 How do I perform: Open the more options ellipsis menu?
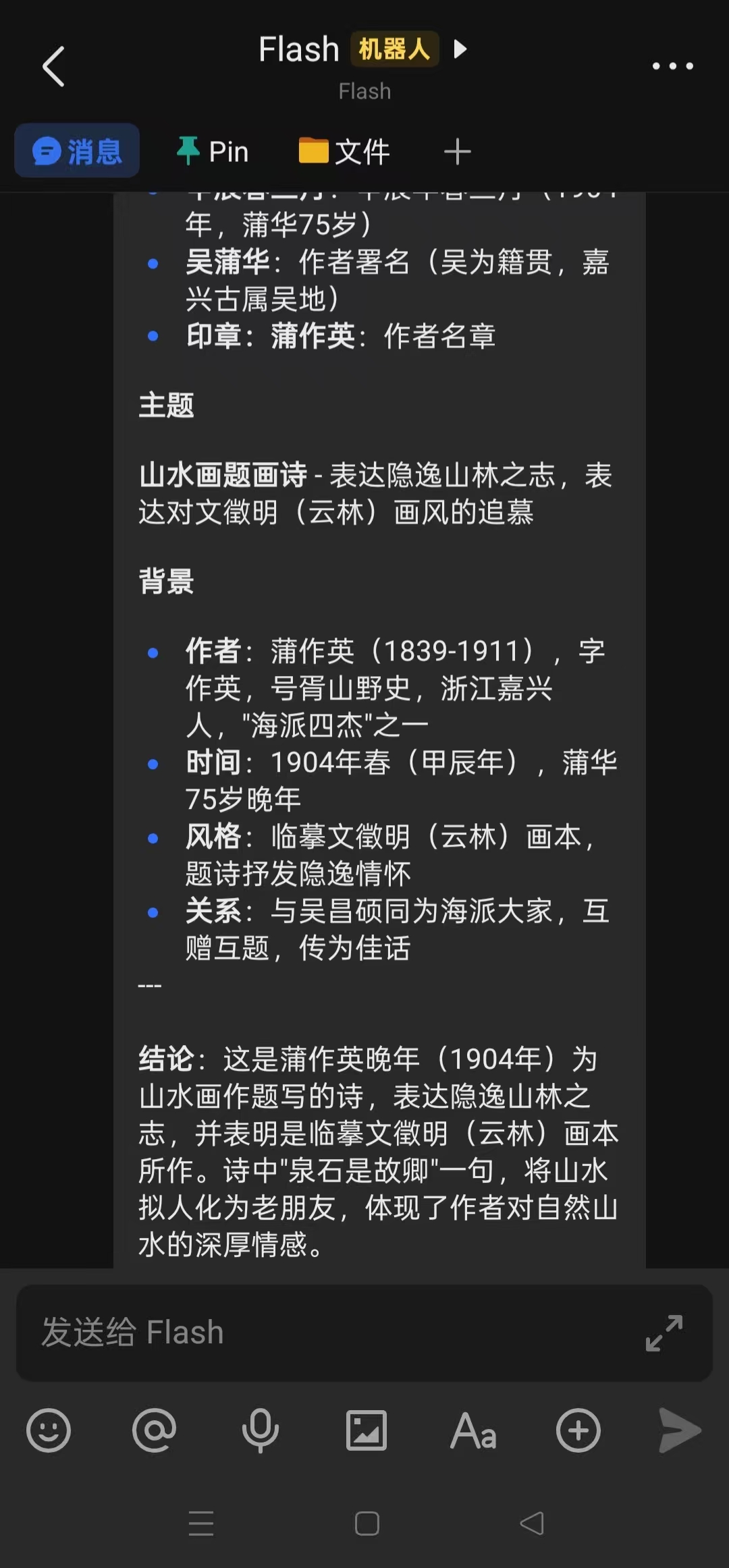pos(672,65)
